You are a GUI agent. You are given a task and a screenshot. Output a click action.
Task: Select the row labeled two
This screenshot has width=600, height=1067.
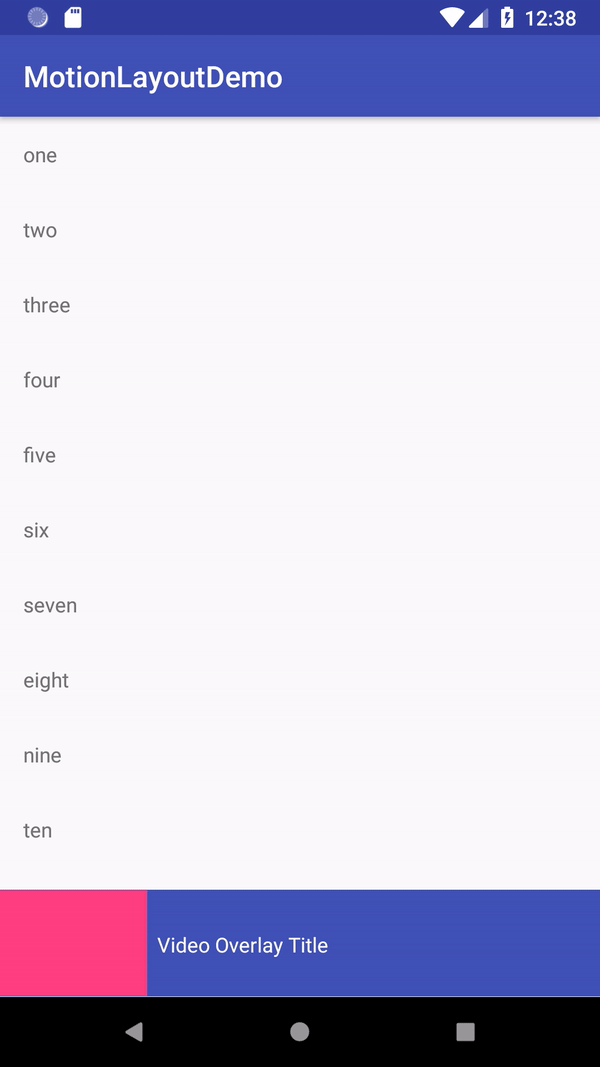click(300, 231)
